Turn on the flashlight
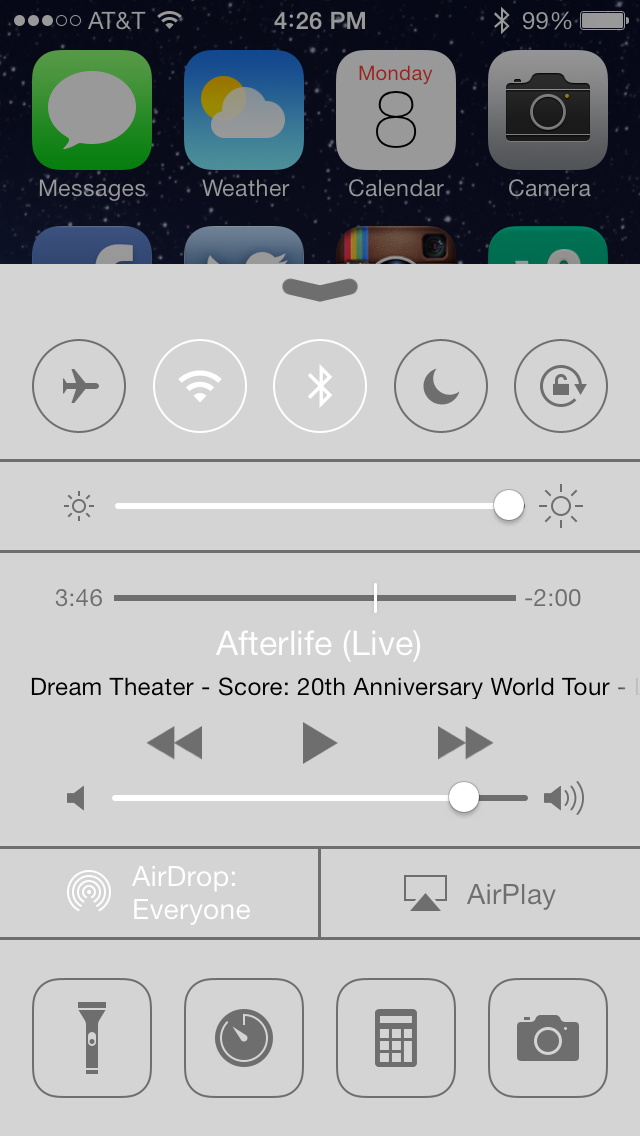 point(92,1037)
